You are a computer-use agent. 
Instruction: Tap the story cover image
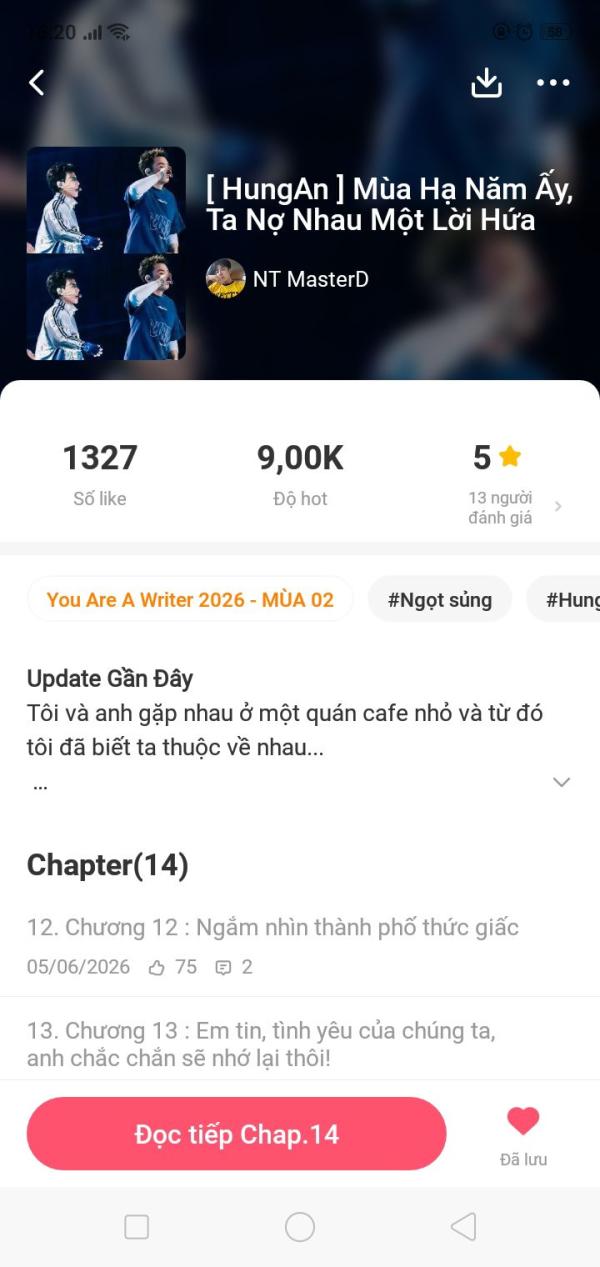click(106, 254)
